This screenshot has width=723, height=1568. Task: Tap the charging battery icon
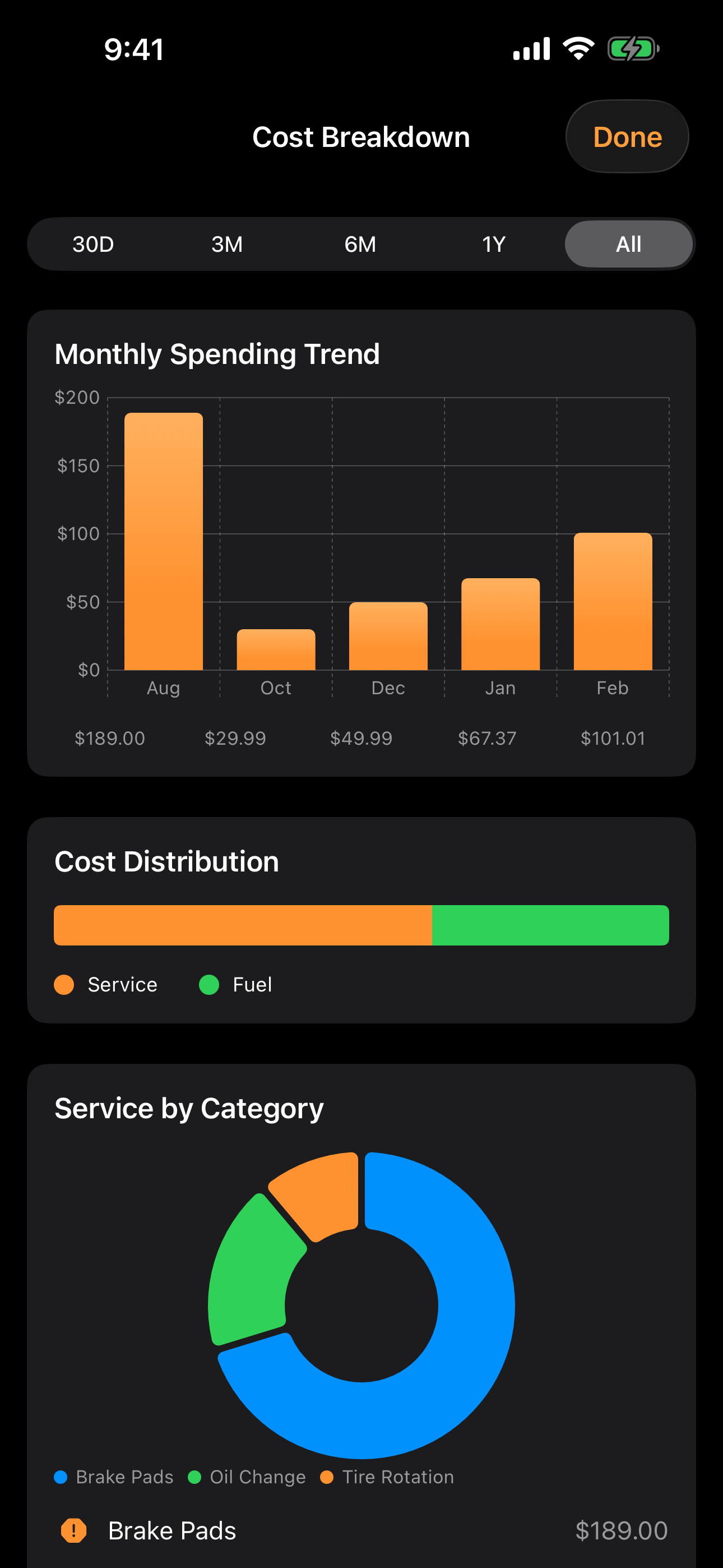(632, 48)
